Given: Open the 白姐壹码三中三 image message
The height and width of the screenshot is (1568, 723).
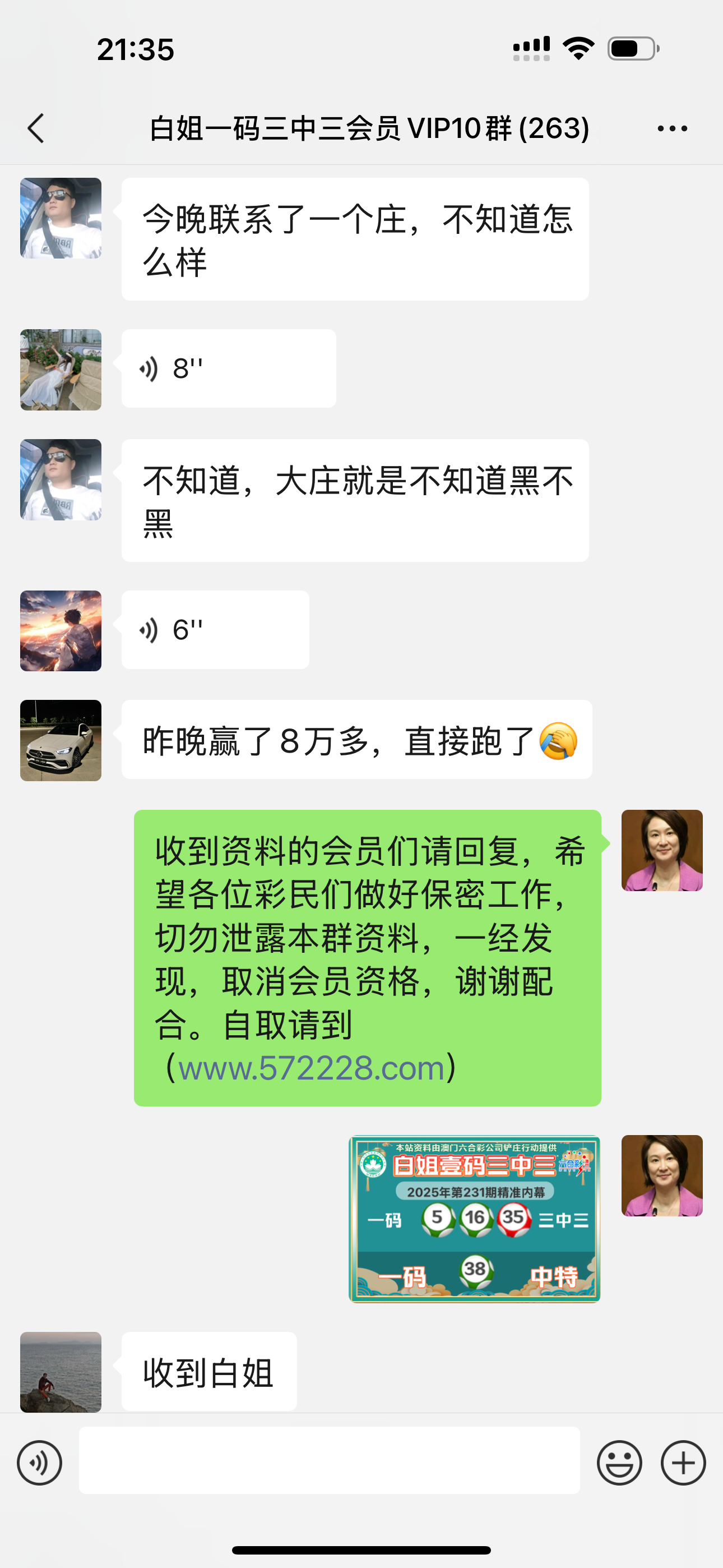Looking at the screenshot, I should [474, 1219].
